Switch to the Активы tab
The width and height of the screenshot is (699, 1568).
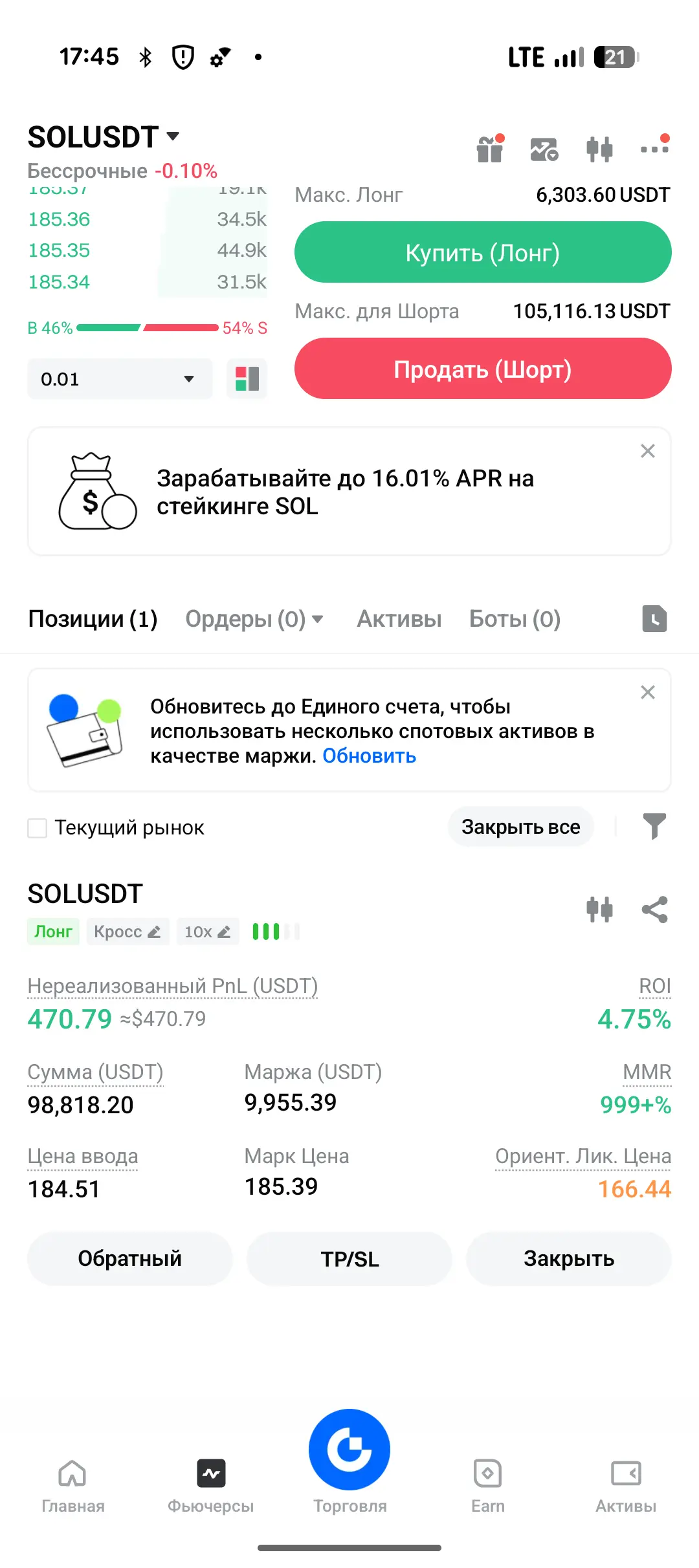point(399,619)
